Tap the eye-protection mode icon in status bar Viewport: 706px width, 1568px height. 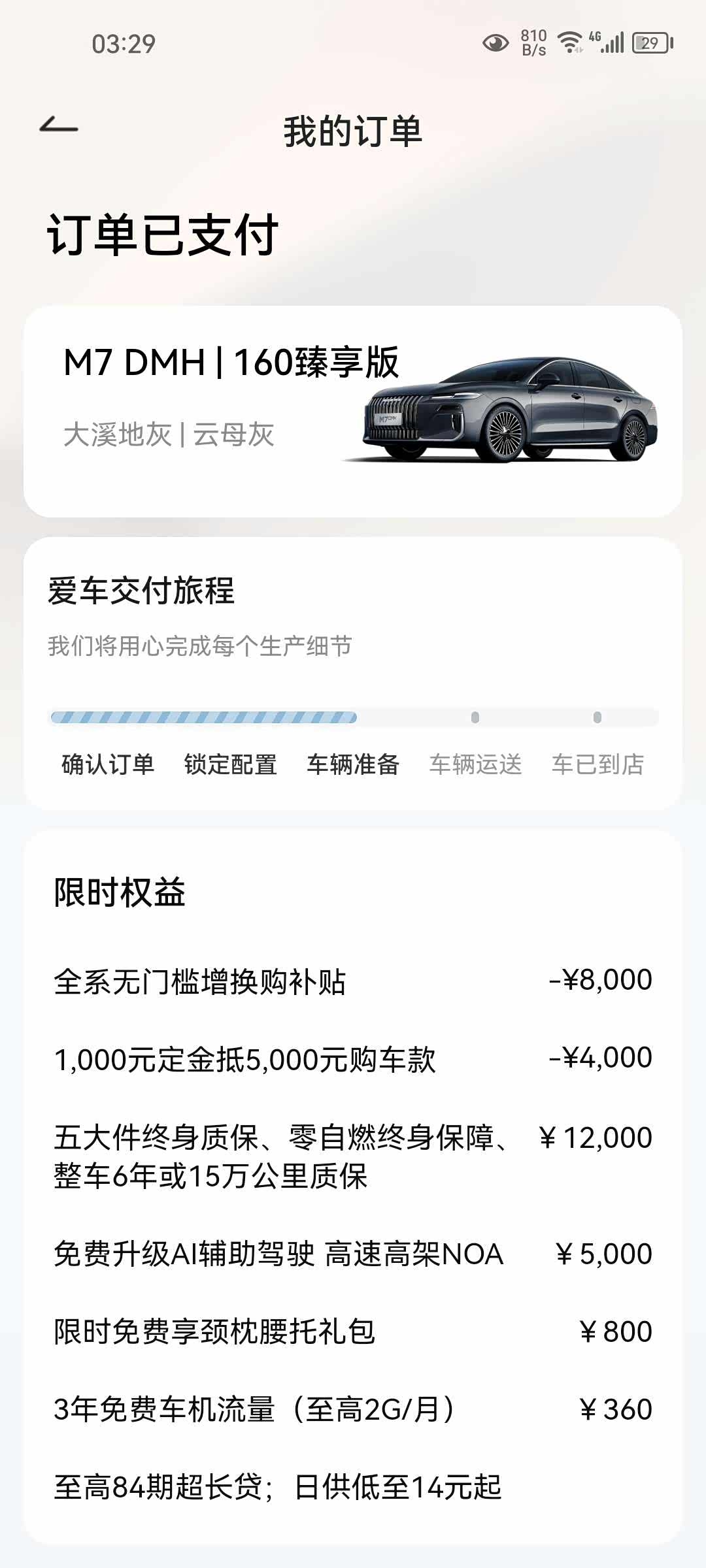tap(494, 41)
